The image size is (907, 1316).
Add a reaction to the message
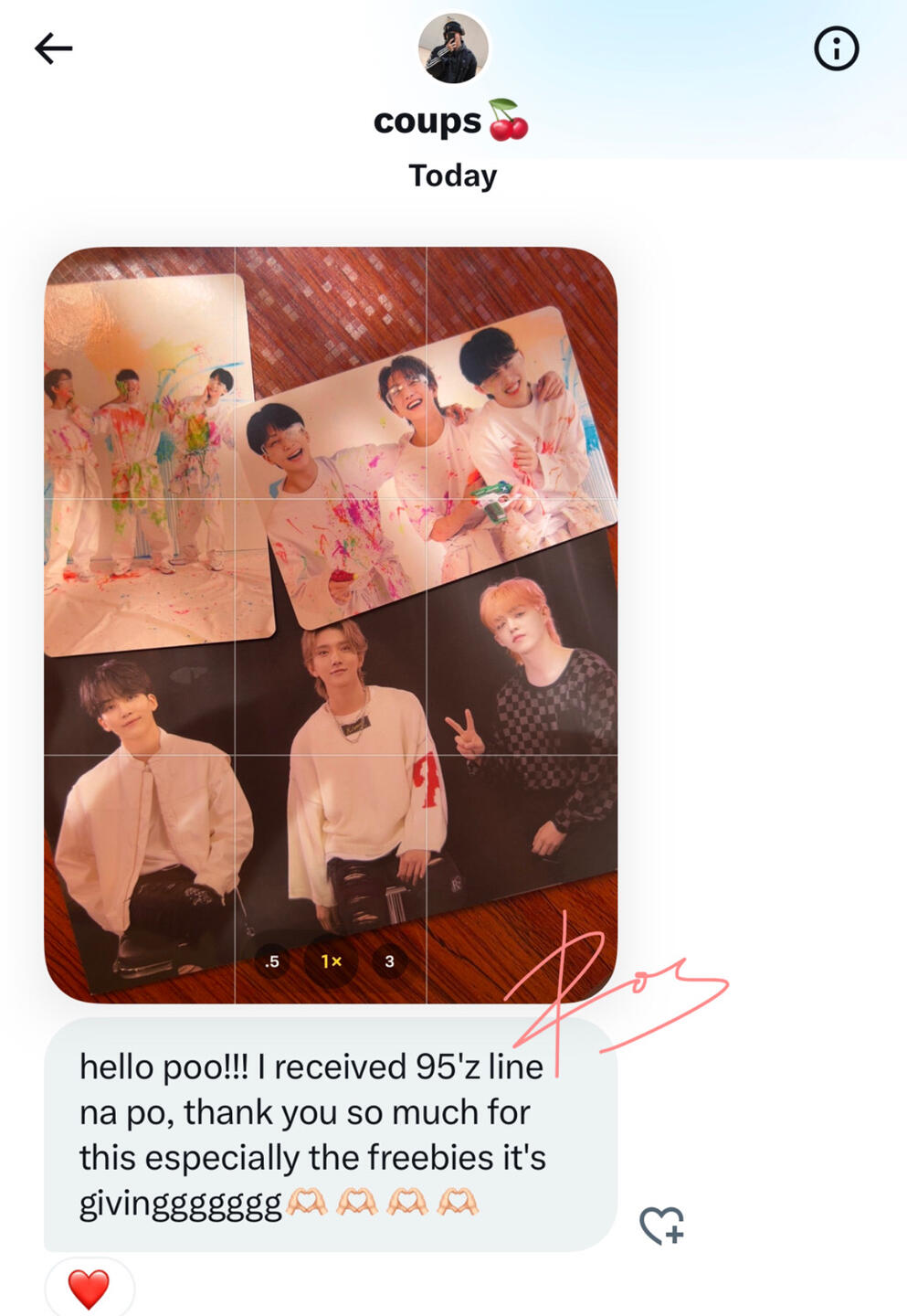(x=661, y=1225)
